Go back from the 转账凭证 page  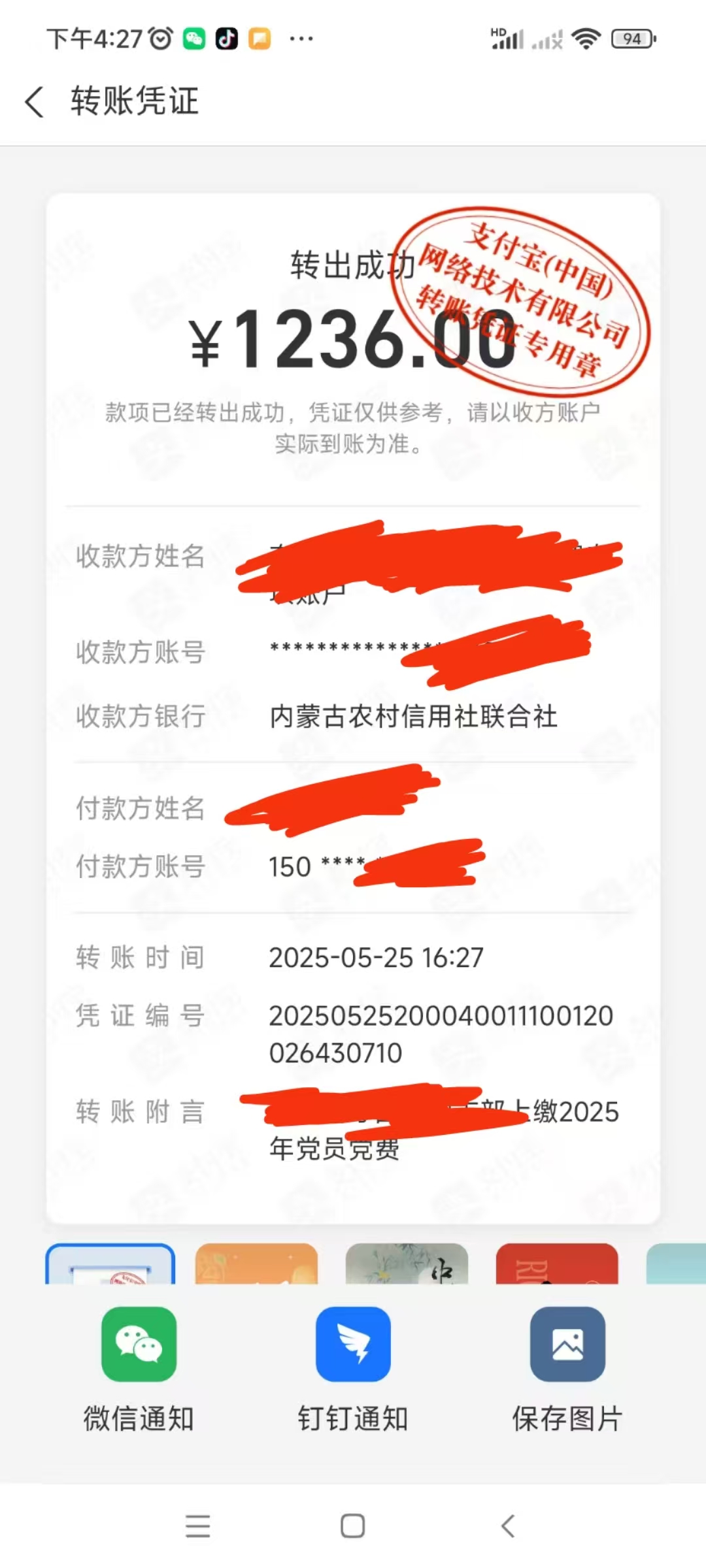(x=35, y=102)
